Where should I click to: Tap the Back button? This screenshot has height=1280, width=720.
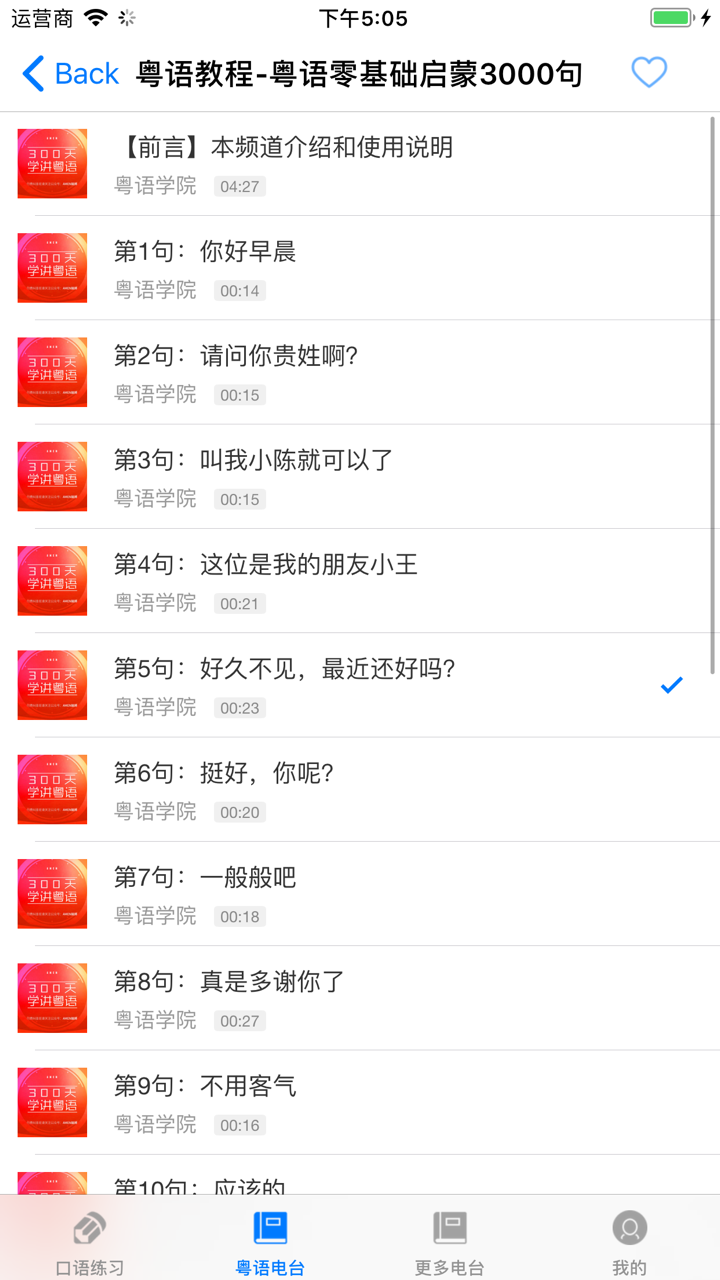[x=70, y=72]
